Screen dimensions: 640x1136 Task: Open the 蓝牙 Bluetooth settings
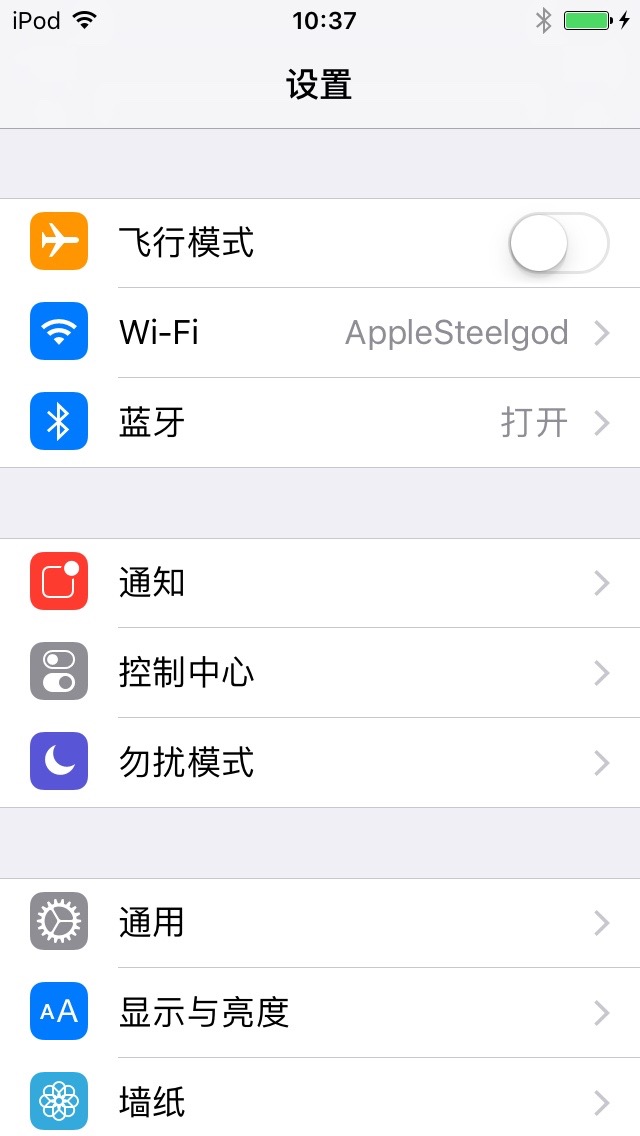[x=320, y=423]
